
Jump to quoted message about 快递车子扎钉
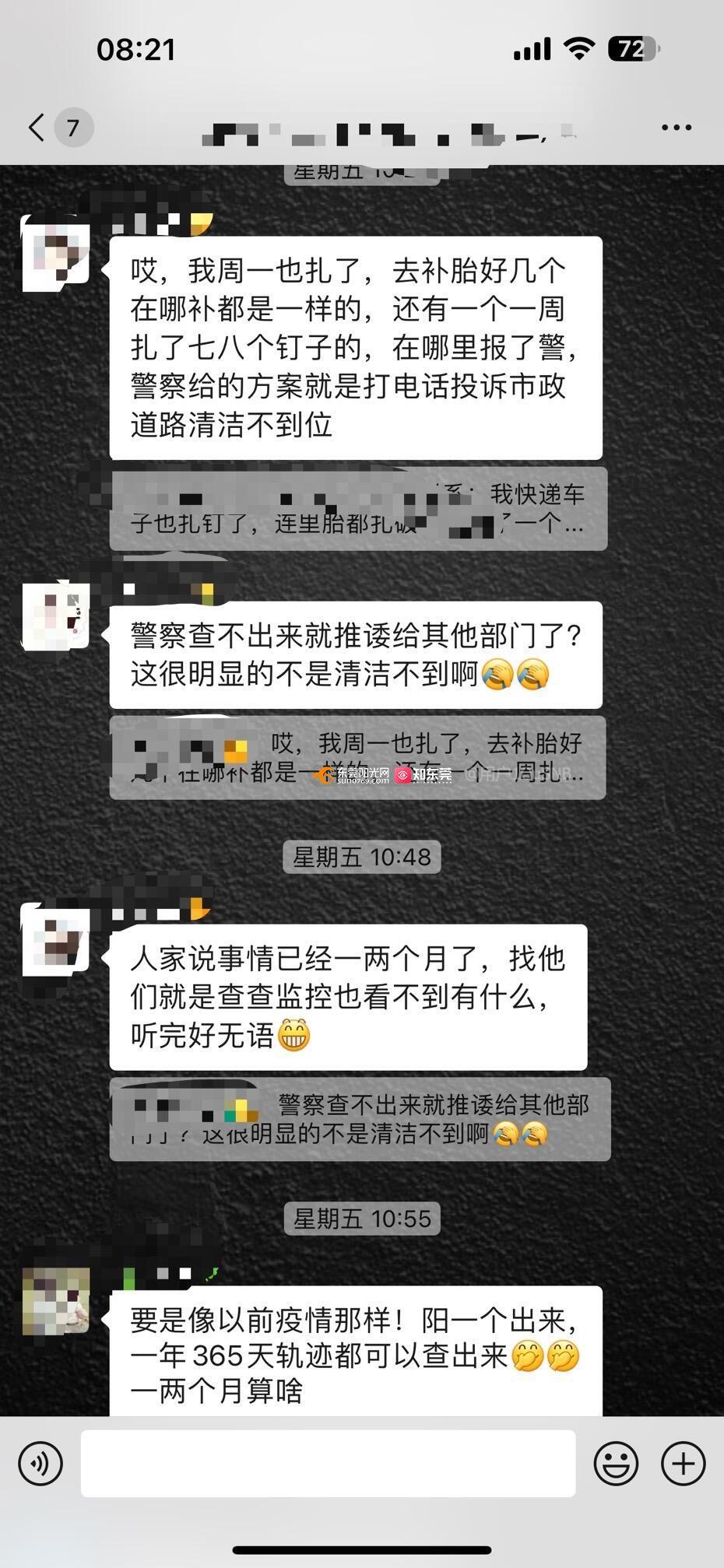tap(357, 509)
